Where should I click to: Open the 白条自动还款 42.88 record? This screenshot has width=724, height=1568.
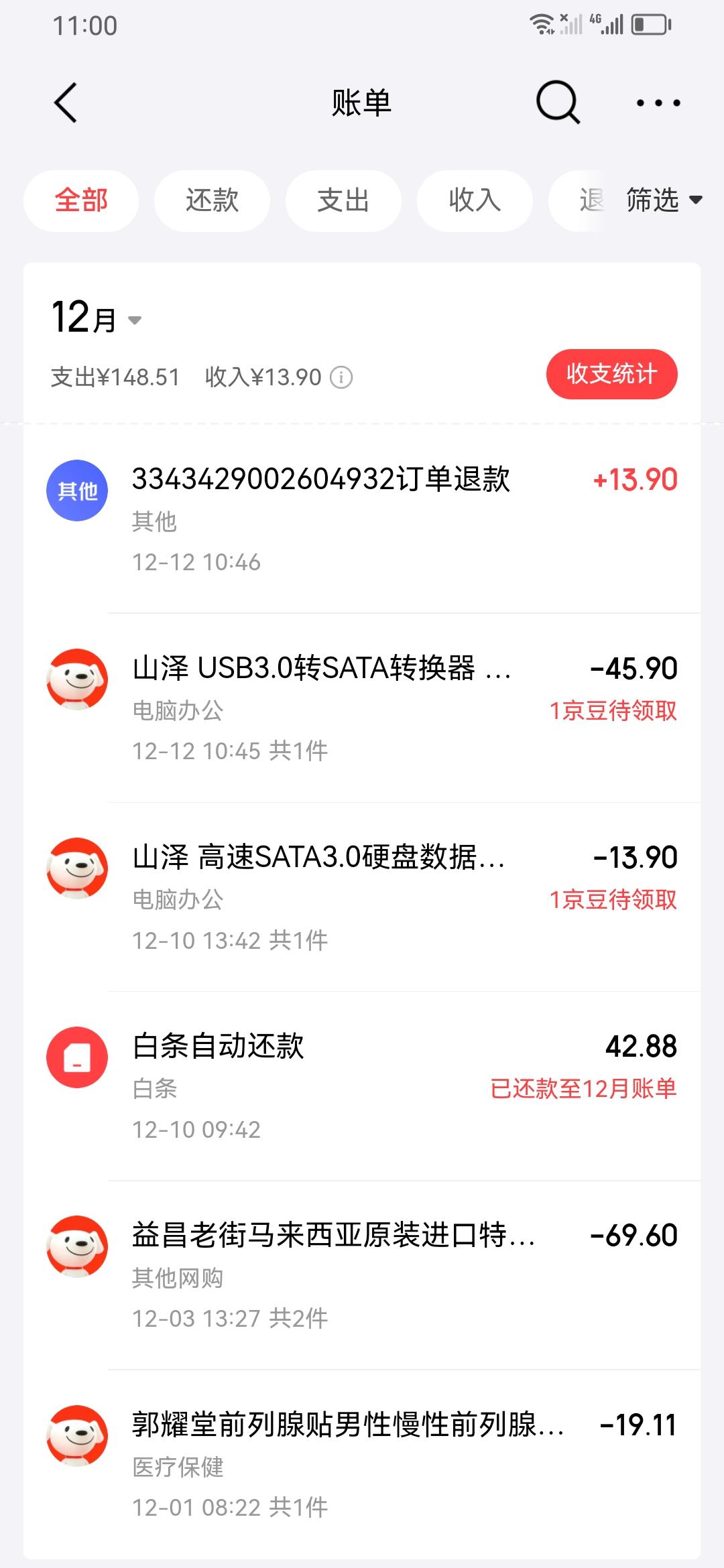click(362, 1086)
